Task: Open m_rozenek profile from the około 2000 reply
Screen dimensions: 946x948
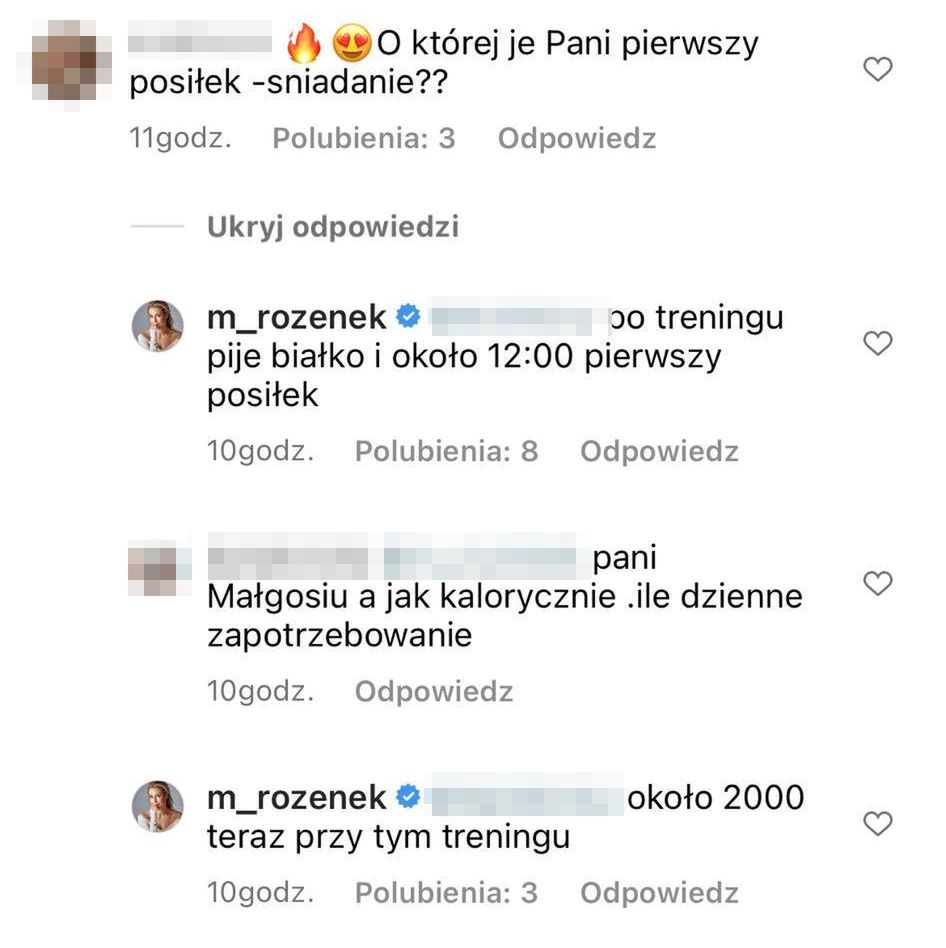Action: click(296, 798)
